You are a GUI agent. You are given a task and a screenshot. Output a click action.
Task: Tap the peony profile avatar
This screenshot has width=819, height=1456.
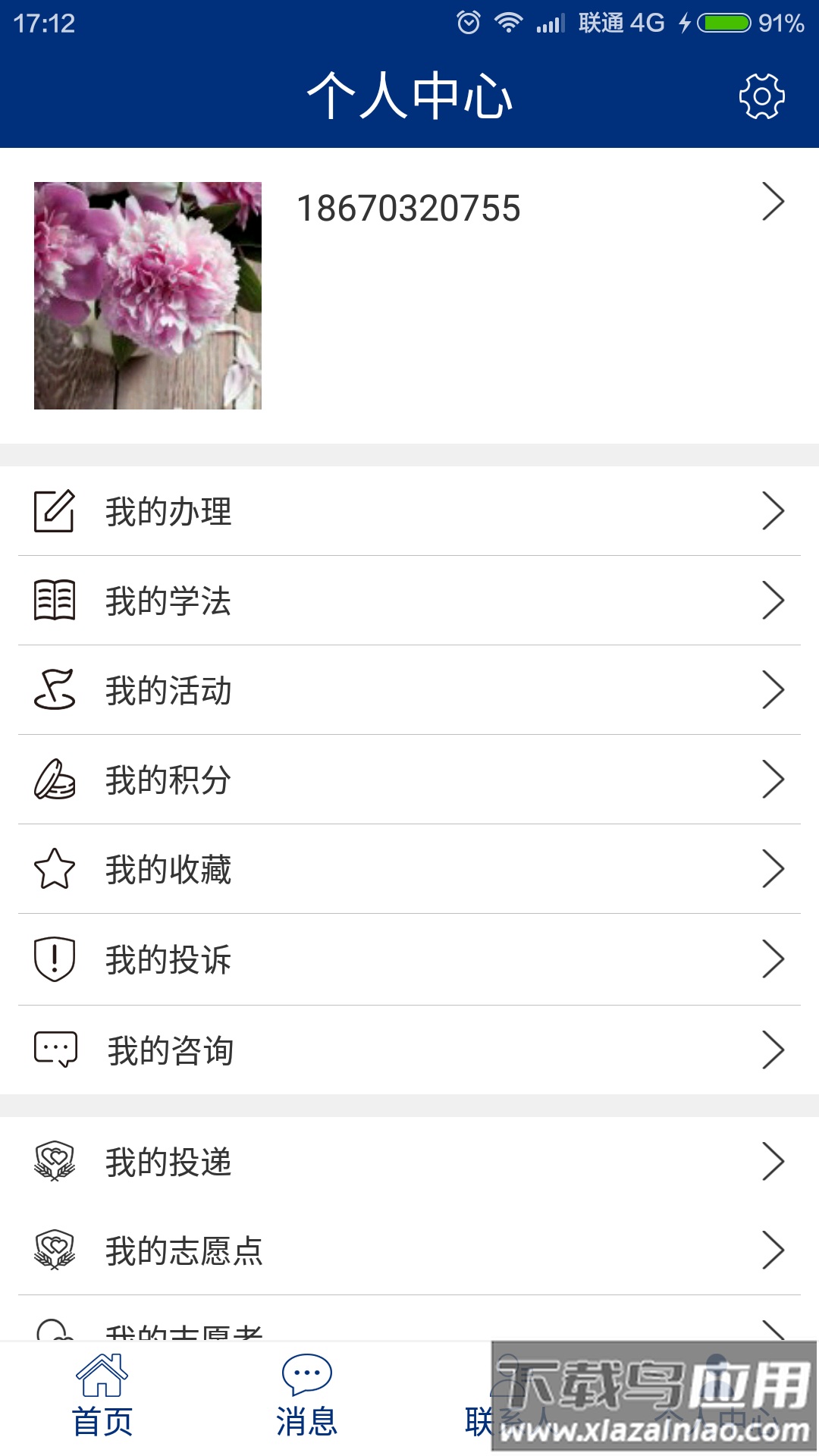[x=148, y=296]
